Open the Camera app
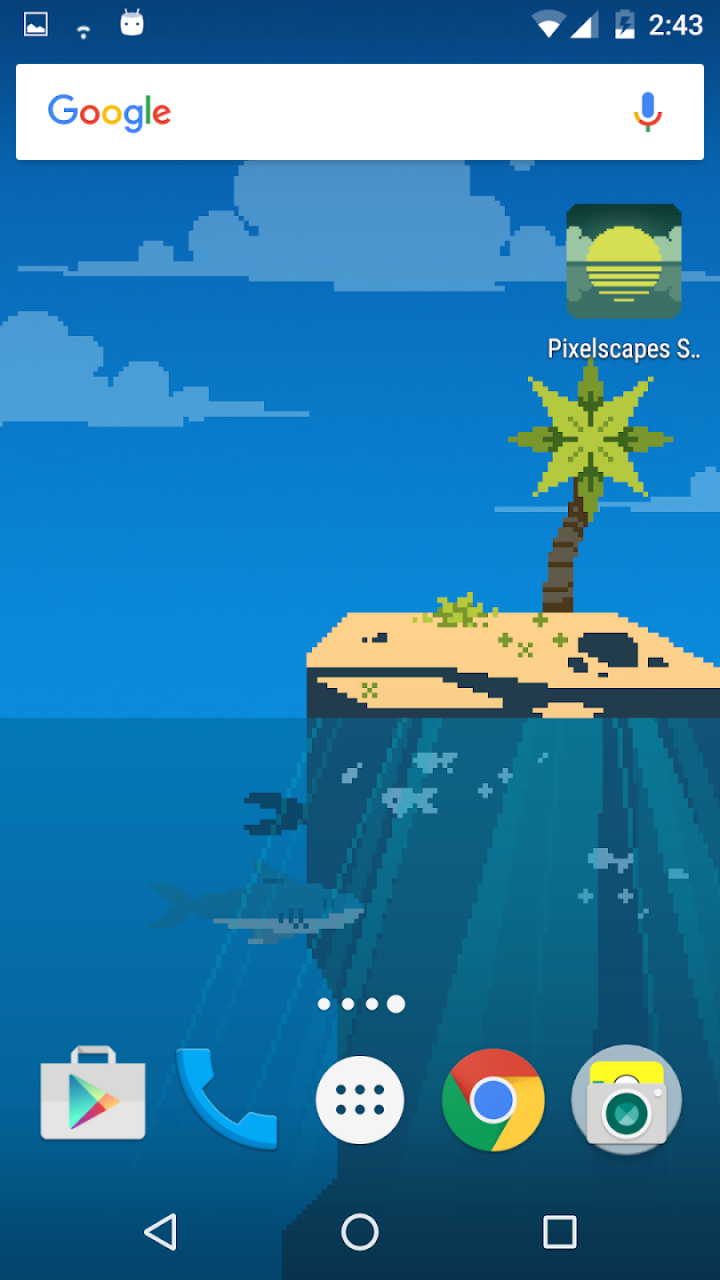This screenshot has width=720, height=1280. point(626,1100)
